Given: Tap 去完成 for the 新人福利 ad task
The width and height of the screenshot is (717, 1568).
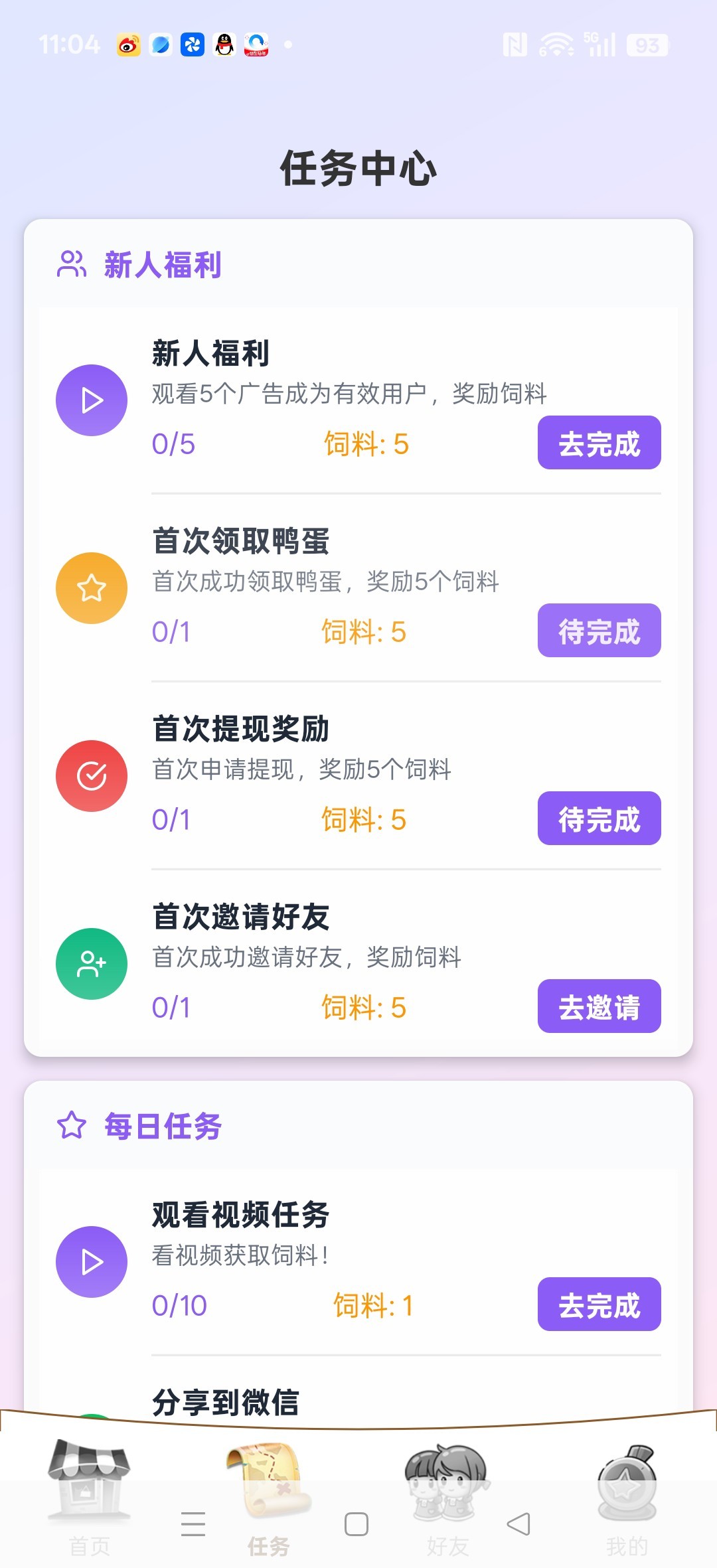Looking at the screenshot, I should pyautogui.click(x=598, y=443).
